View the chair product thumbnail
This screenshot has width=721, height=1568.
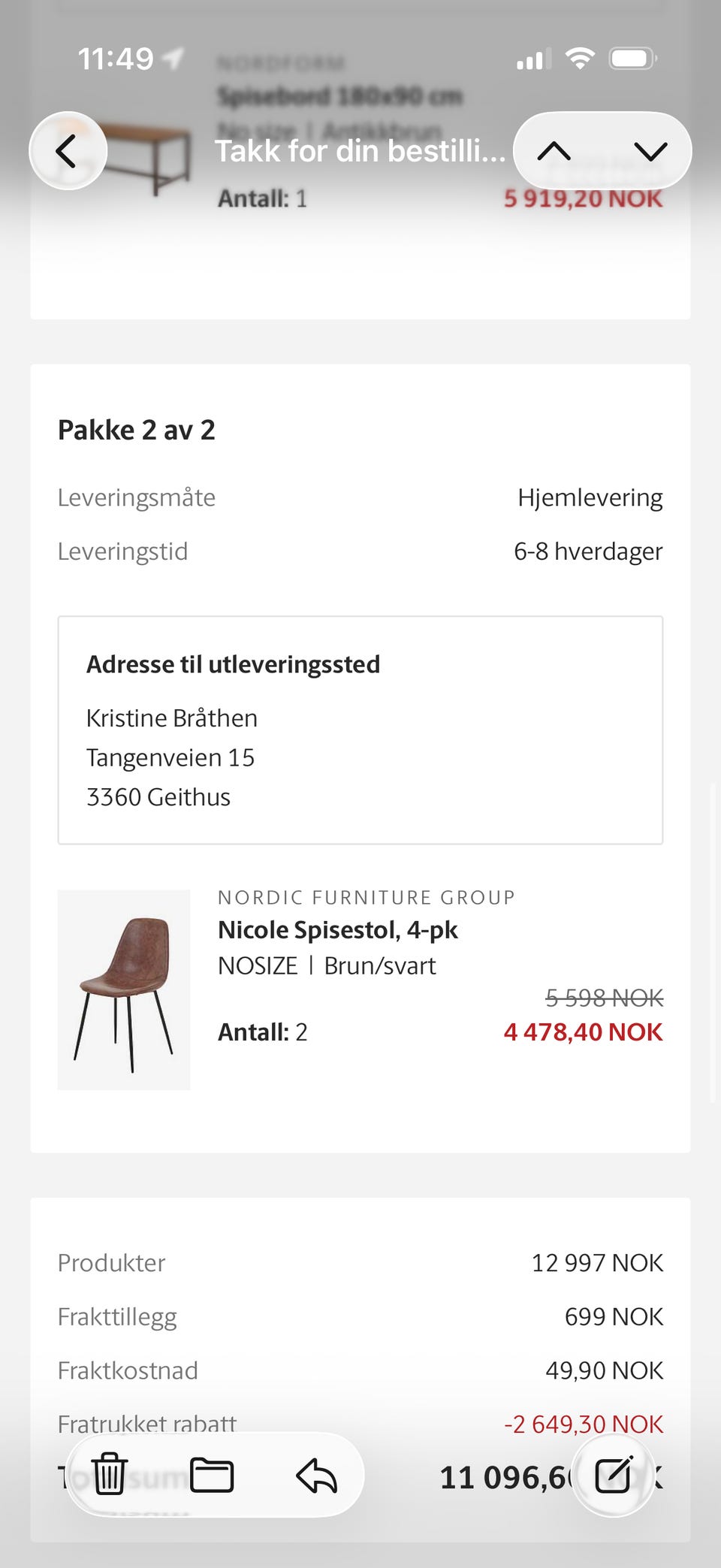[124, 989]
